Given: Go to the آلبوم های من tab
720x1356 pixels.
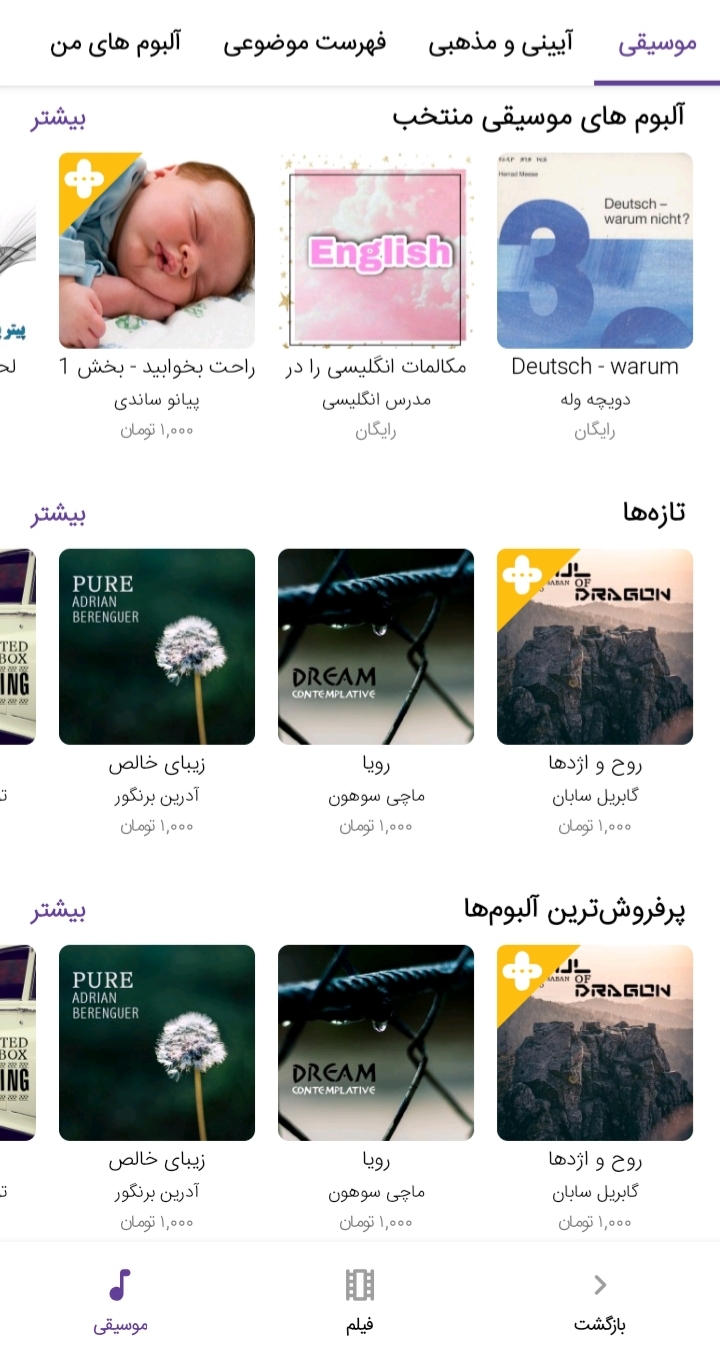Looking at the screenshot, I should 116,44.
